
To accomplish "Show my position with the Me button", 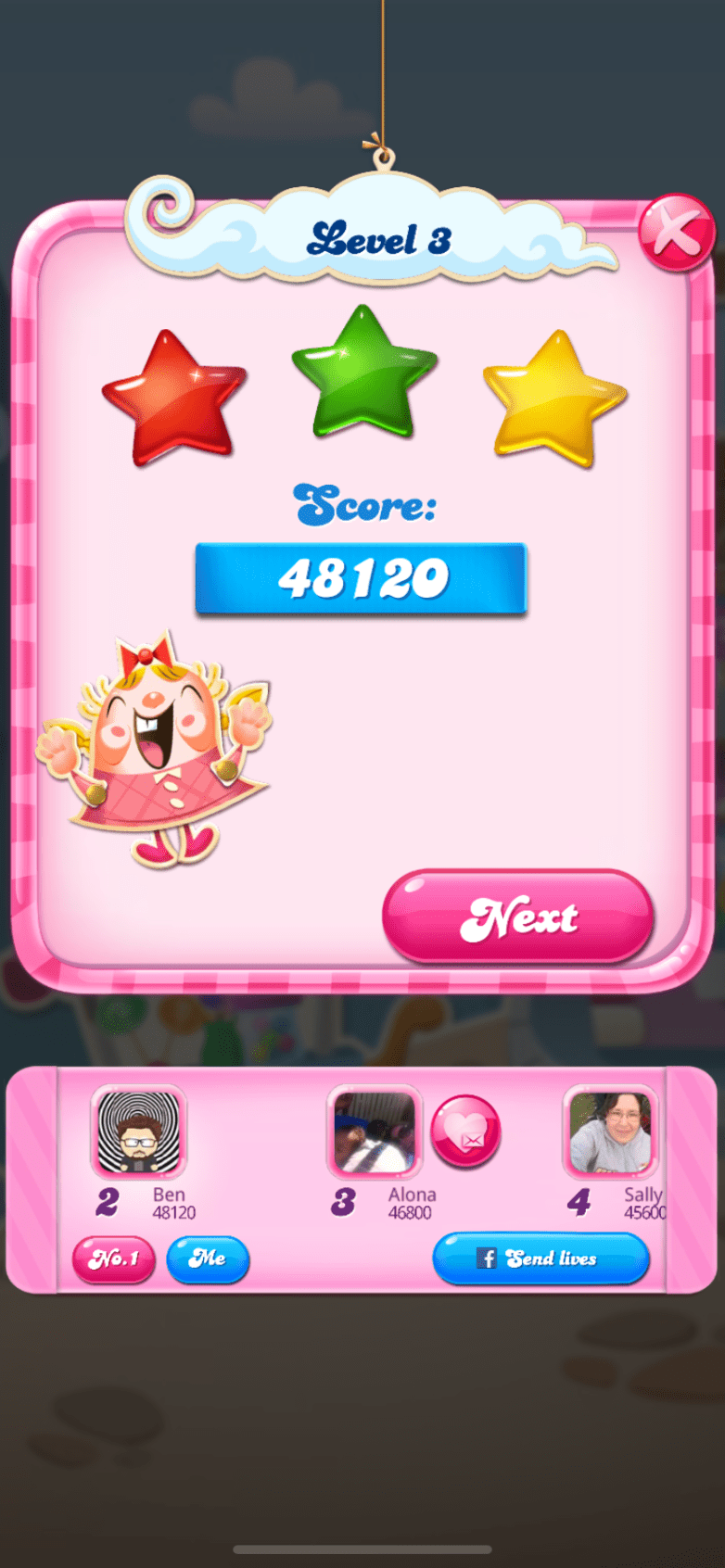I will (208, 1259).
